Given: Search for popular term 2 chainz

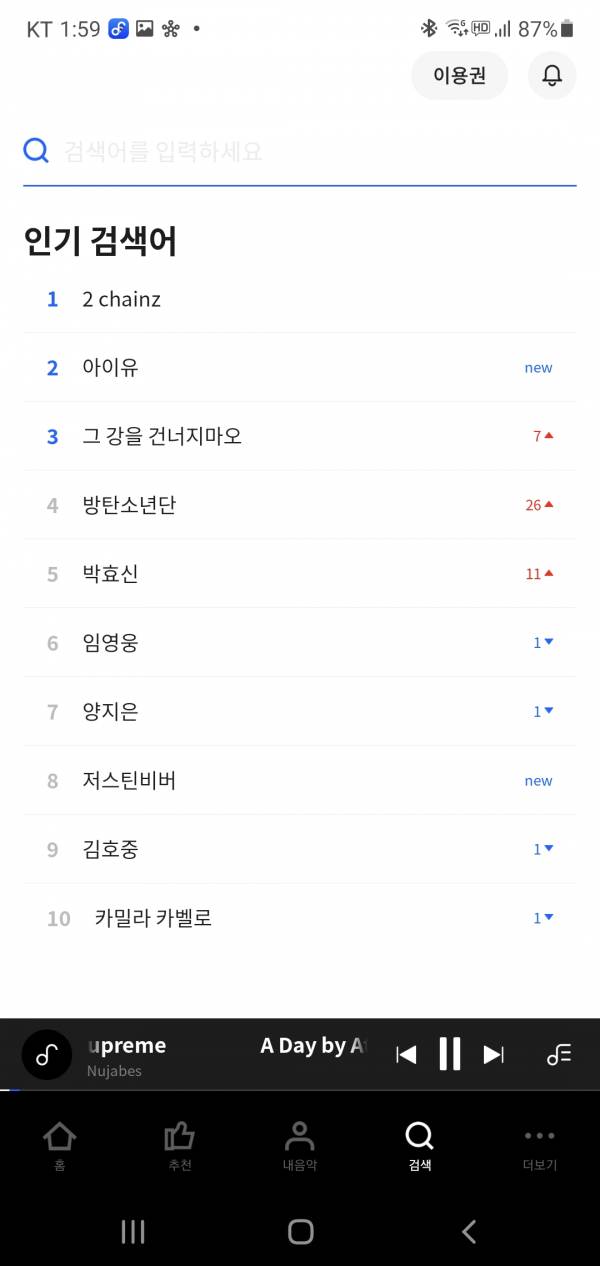Looking at the screenshot, I should coord(121,299).
